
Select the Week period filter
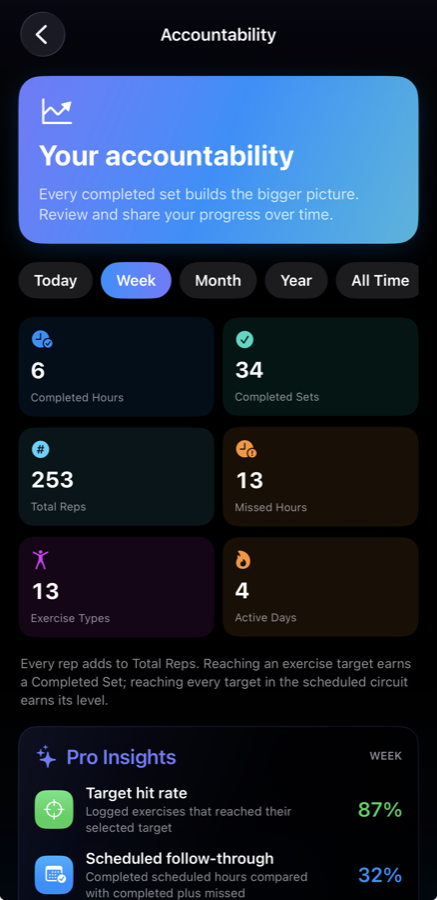tap(136, 281)
